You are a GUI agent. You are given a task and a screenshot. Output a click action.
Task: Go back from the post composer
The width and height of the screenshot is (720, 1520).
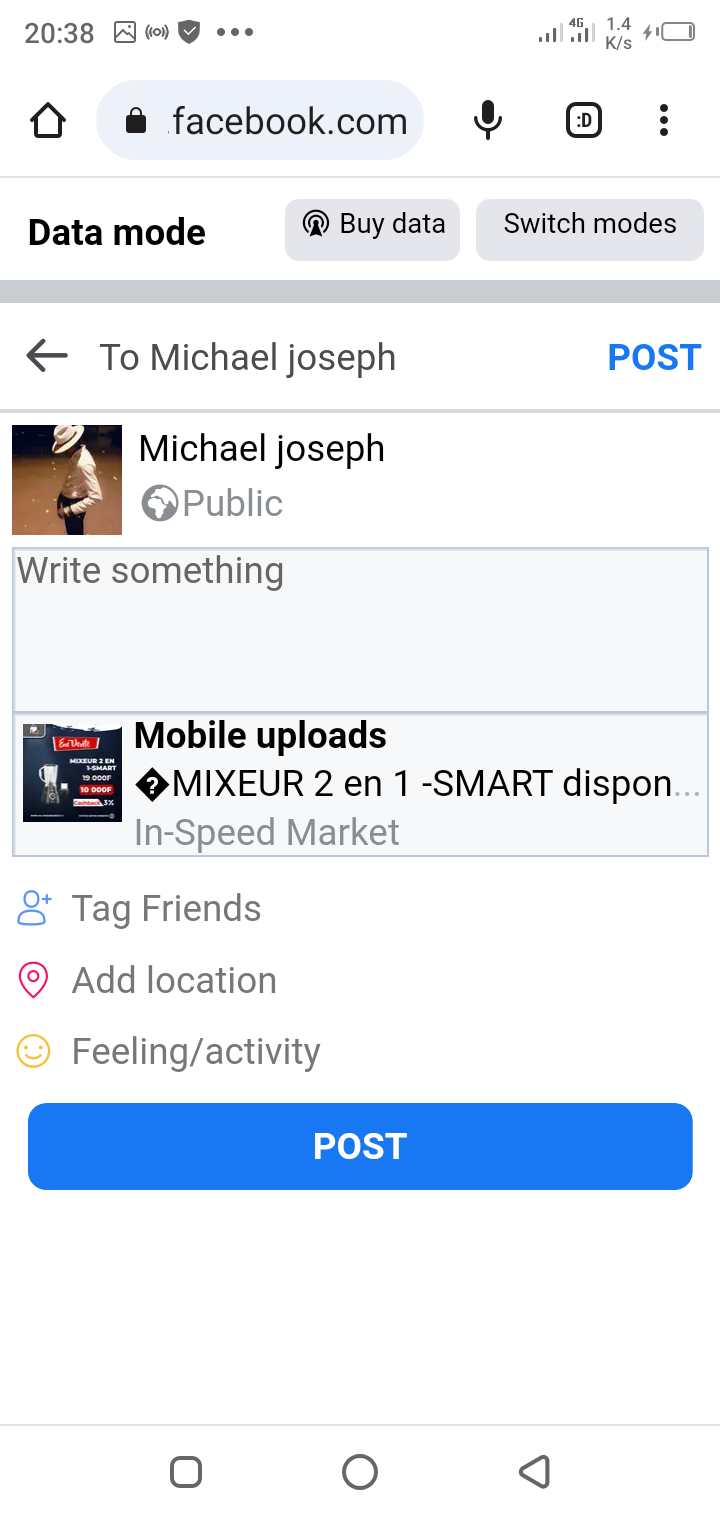[x=47, y=356]
